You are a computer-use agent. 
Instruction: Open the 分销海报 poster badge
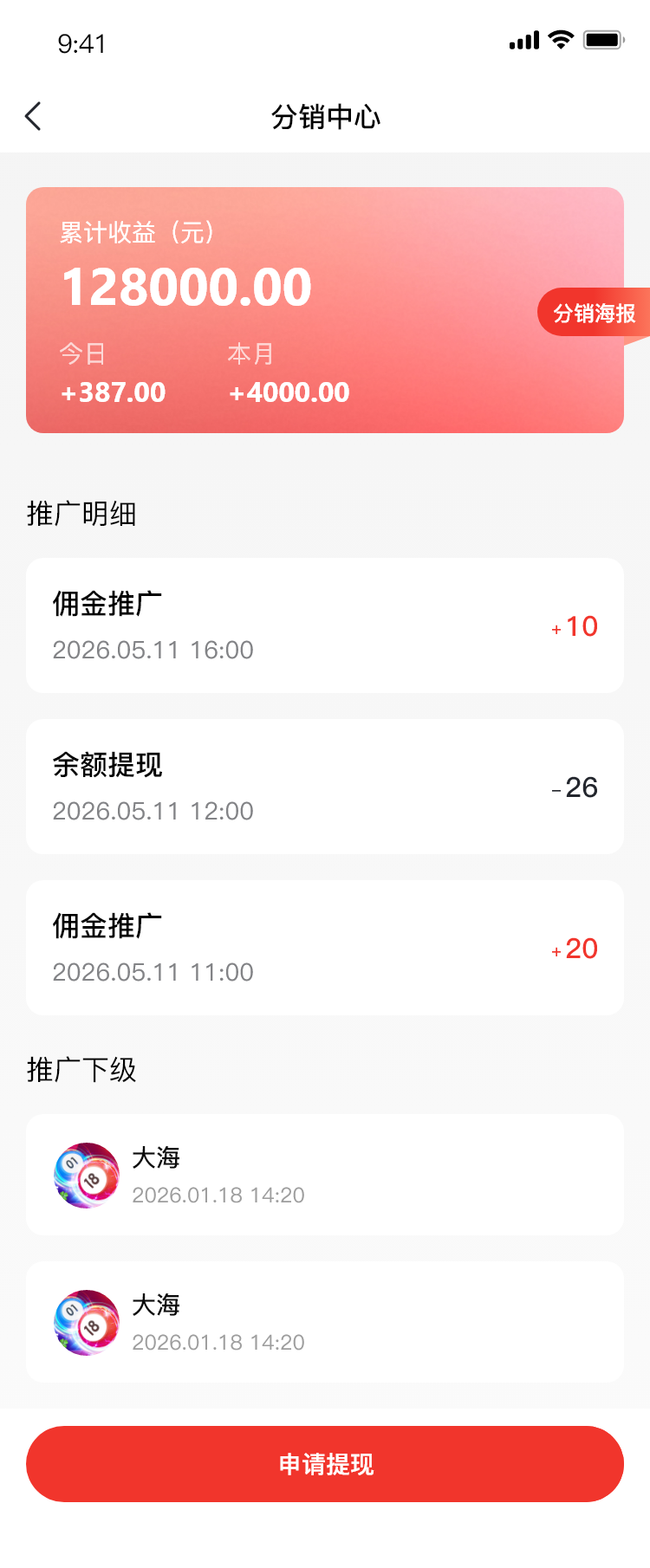(x=595, y=312)
